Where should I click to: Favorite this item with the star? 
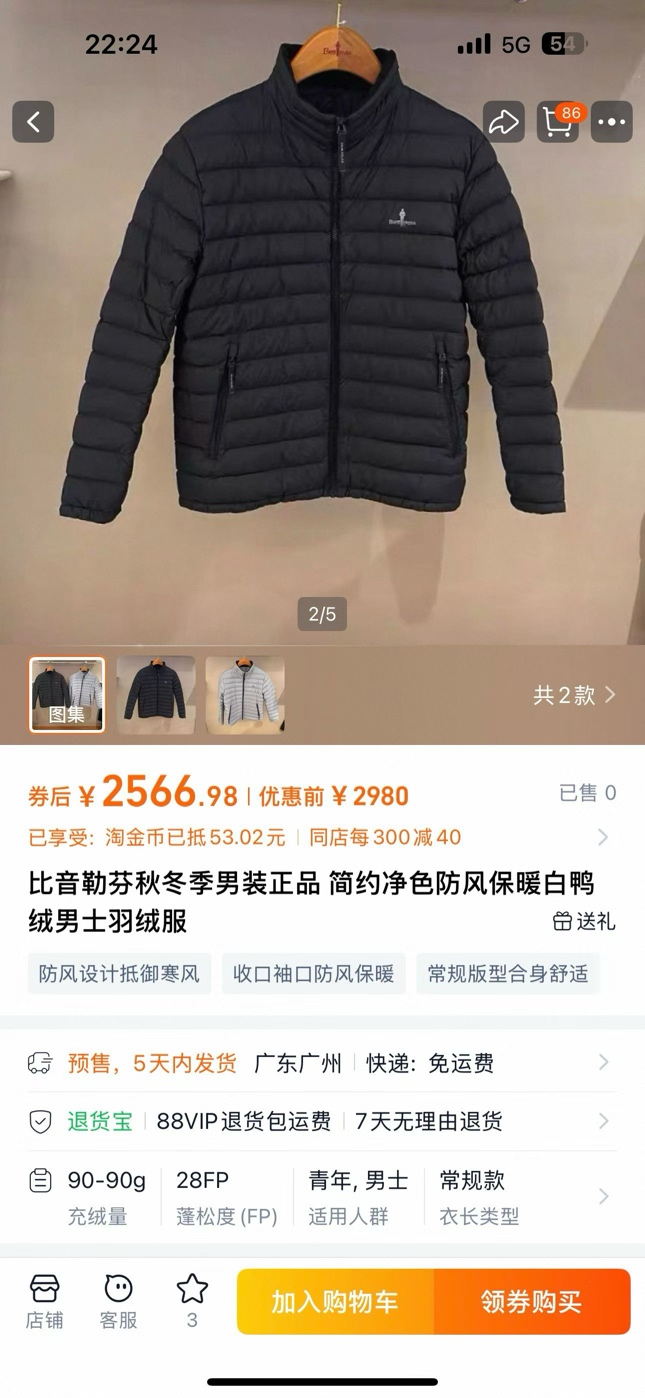pyautogui.click(x=192, y=1300)
